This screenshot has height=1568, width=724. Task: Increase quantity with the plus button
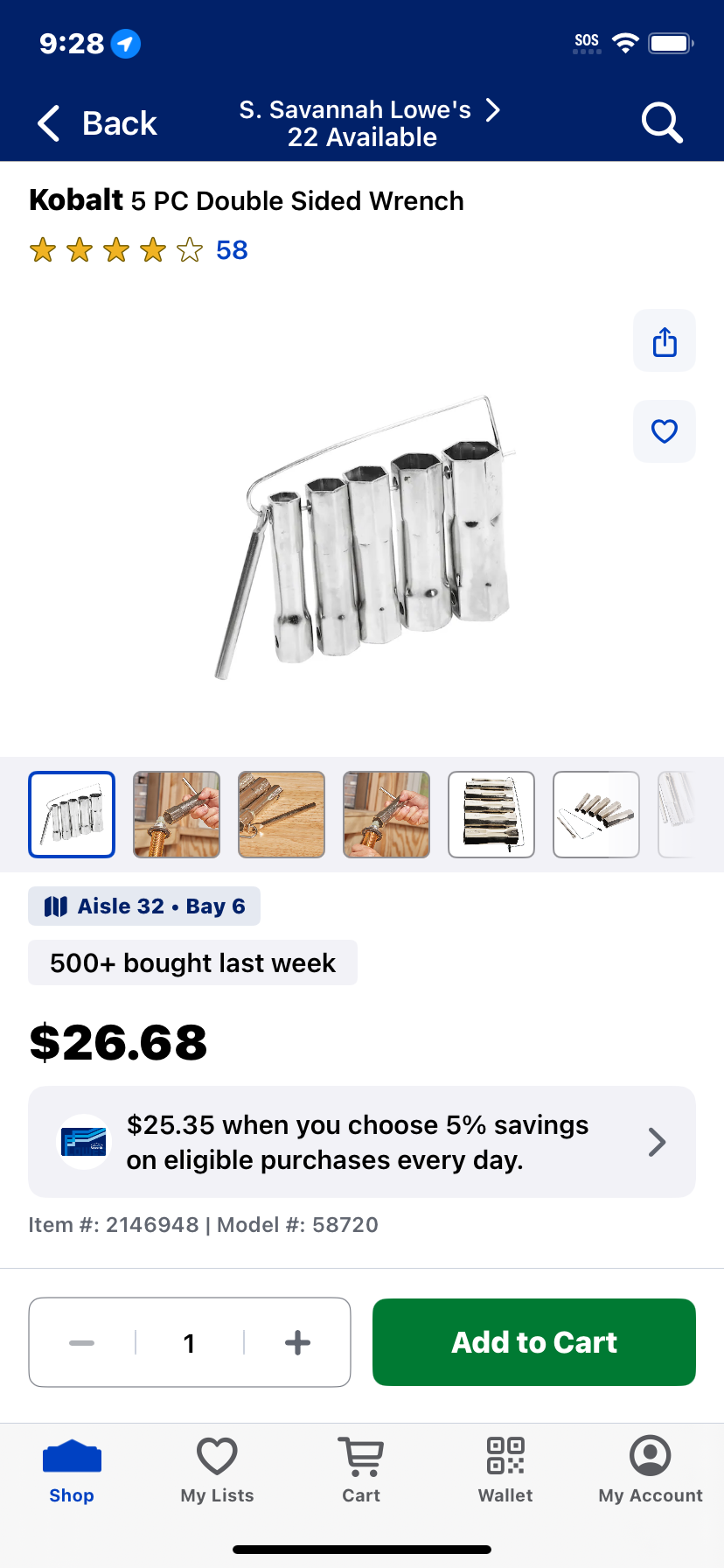point(297,1342)
